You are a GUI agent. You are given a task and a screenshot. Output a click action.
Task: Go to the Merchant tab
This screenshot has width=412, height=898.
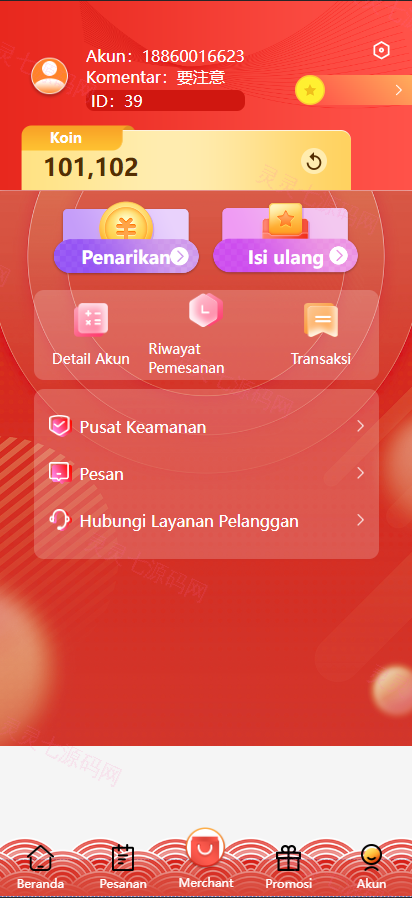205,858
